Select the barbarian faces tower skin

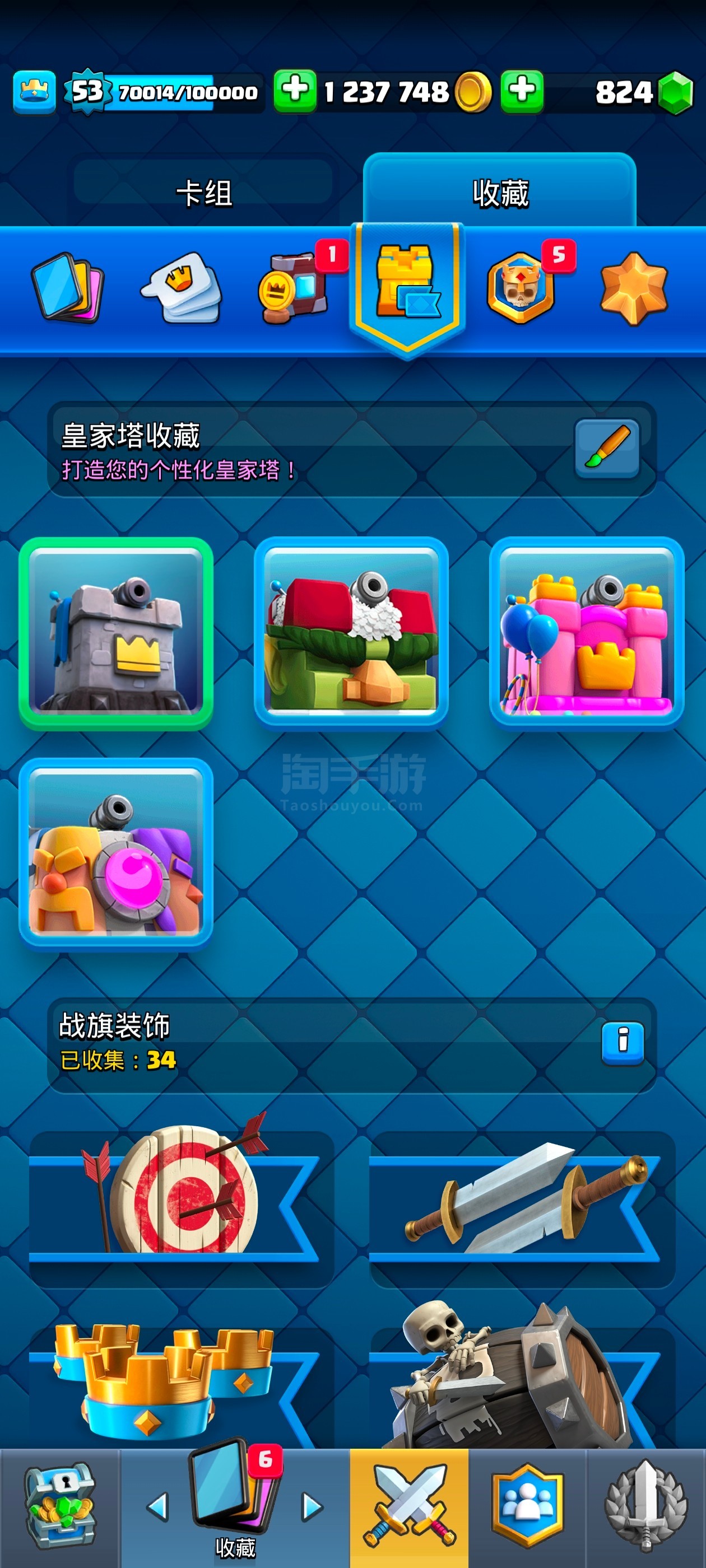[x=116, y=853]
